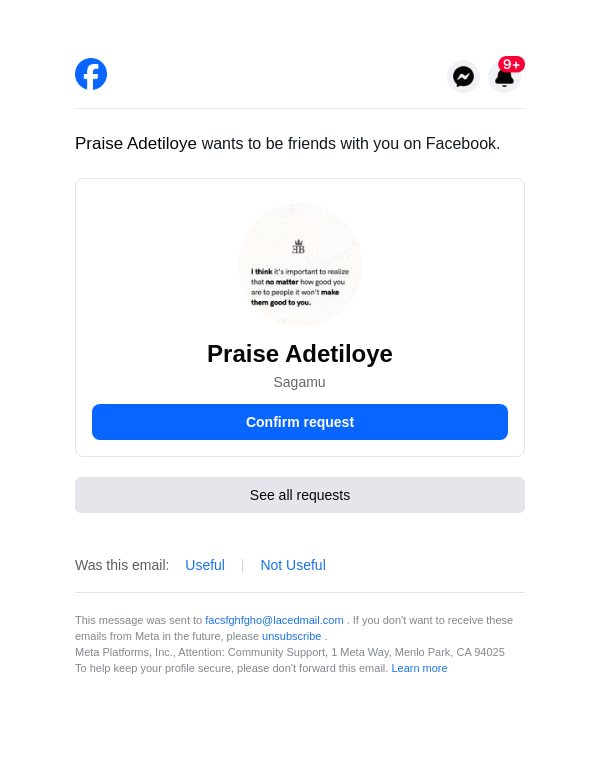
Task: Open the unsubscribe link
Action: point(292,636)
